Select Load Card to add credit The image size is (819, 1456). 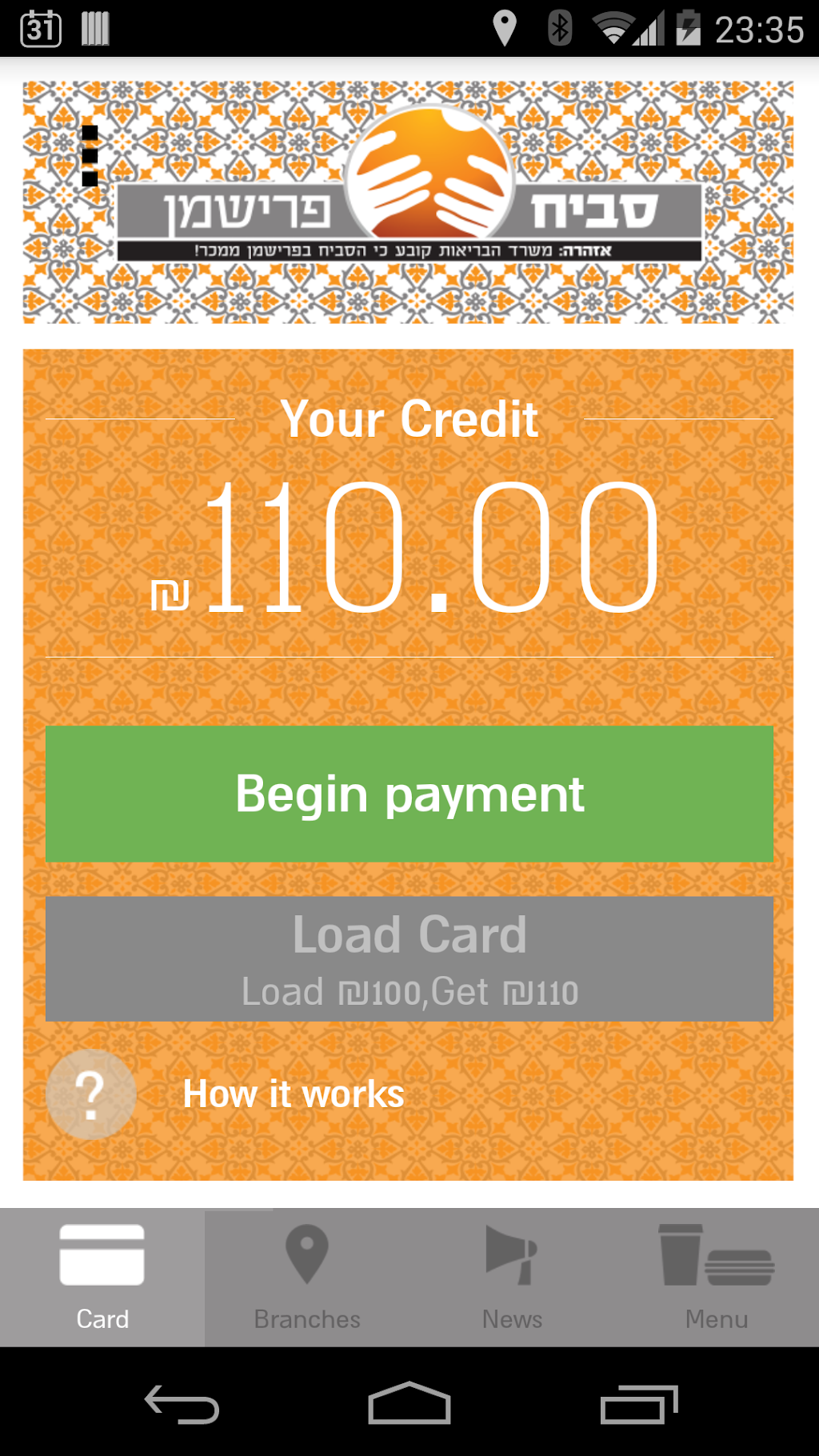click(409, 958)
